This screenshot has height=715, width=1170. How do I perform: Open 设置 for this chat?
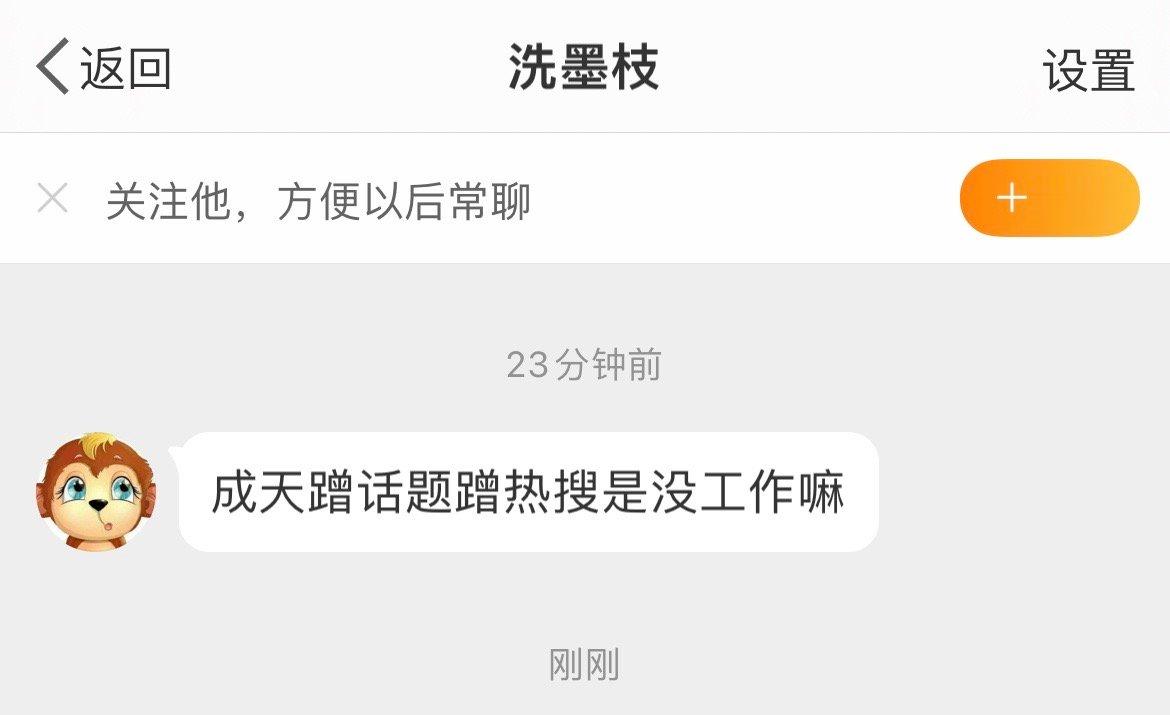[1088, 70]
